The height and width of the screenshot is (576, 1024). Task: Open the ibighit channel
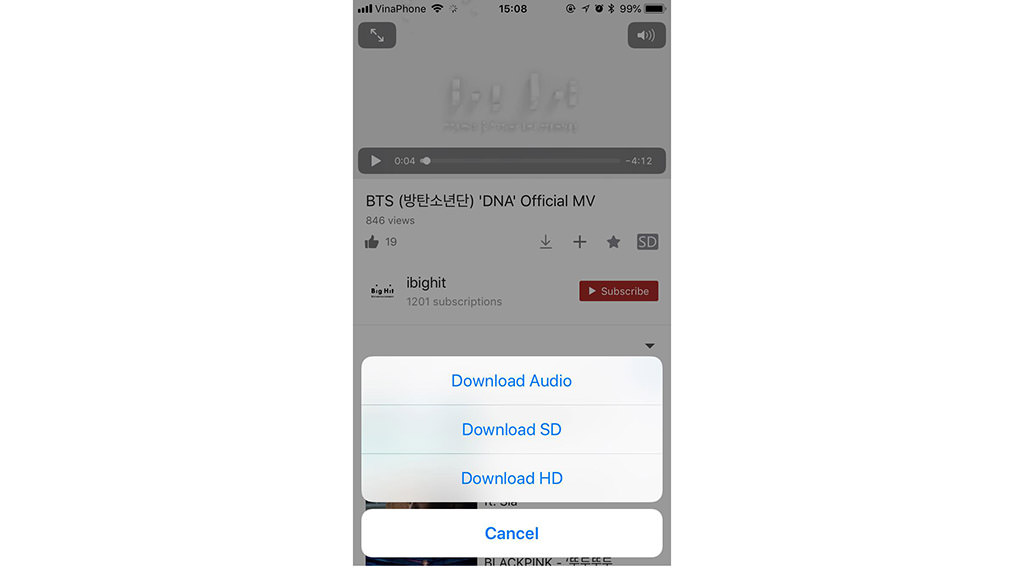pos(428,283)
